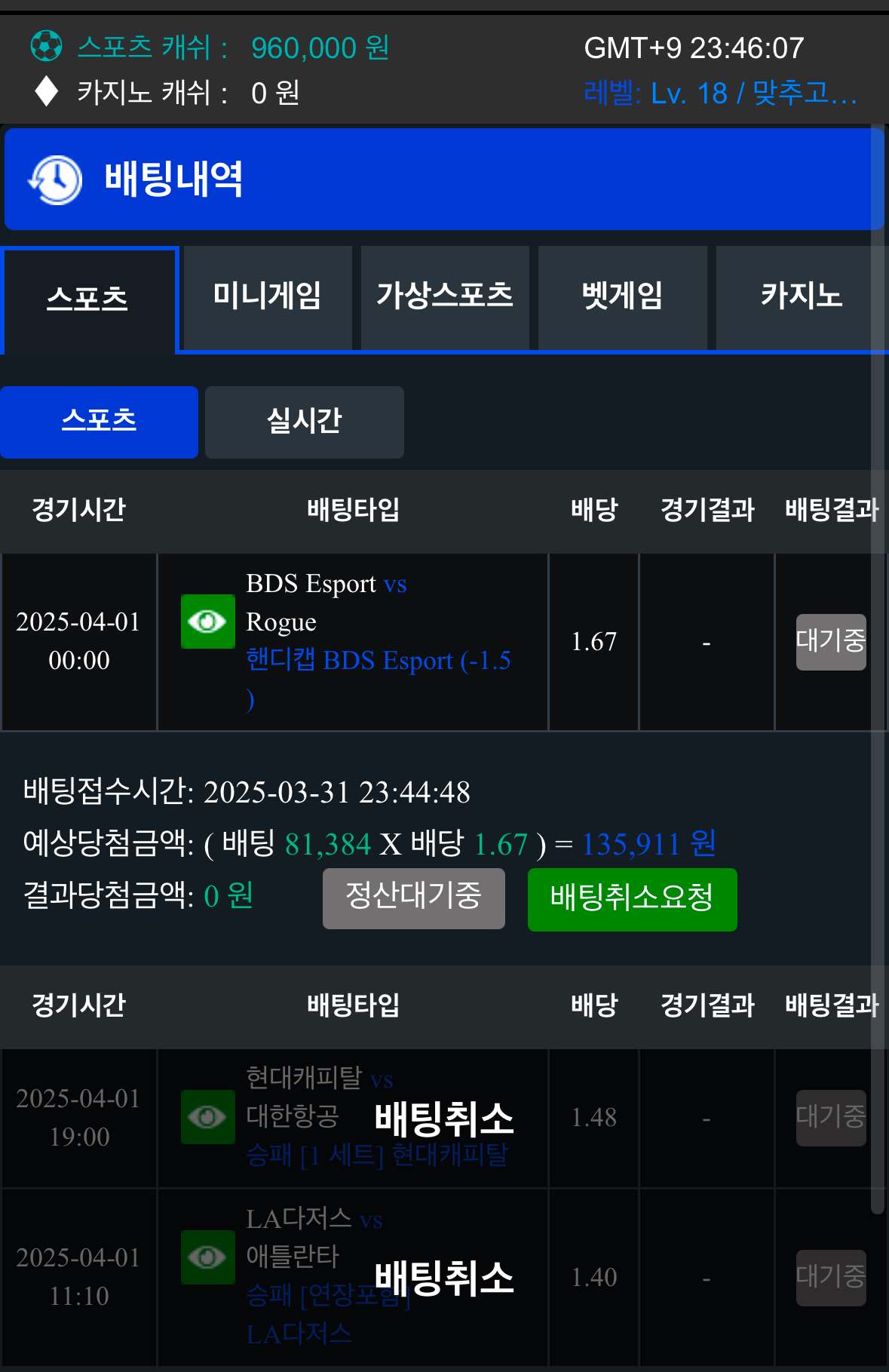Tap the 대기중 badge for BDS Esport bet
The width and height of the screenshot is (889, 1372).
(830, 642)
